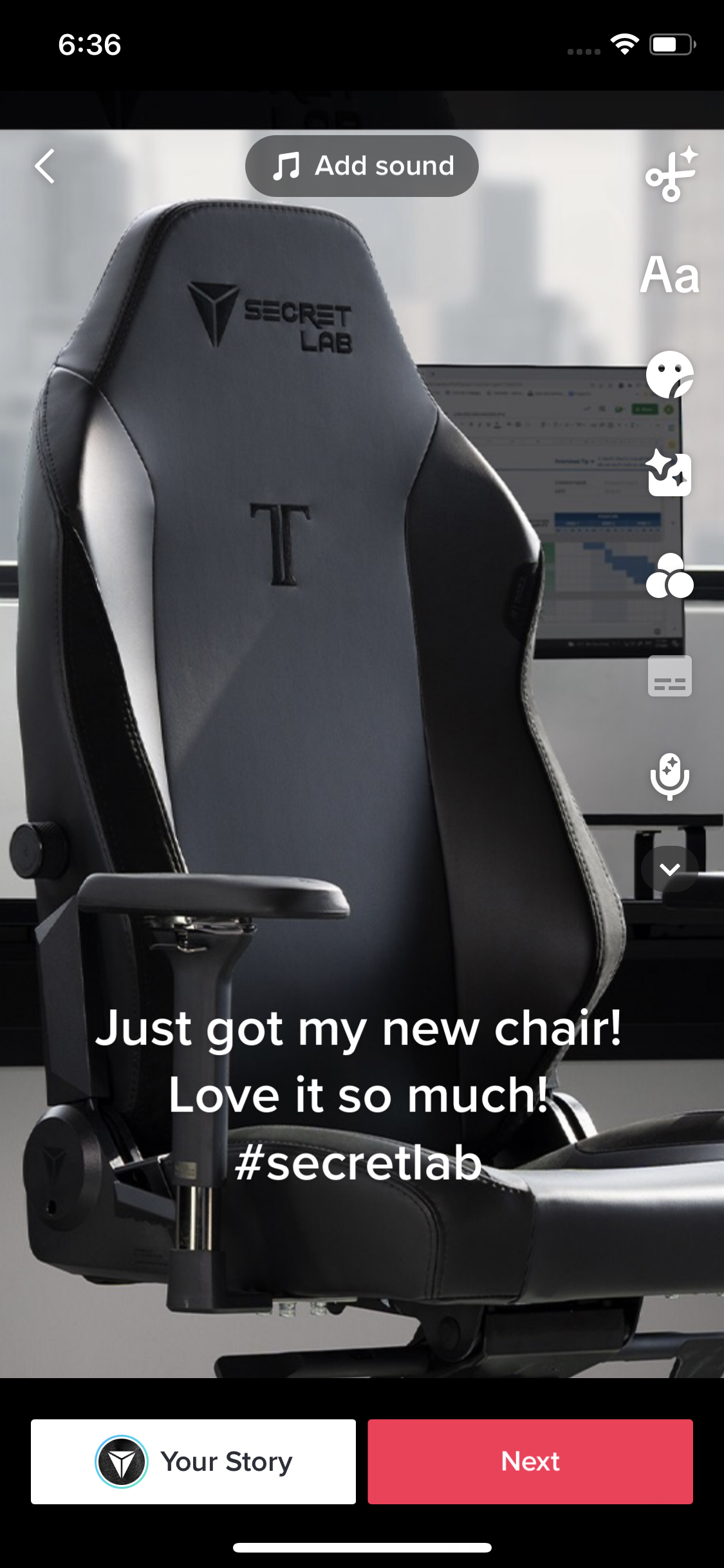Post to Your Story
This screenshot has width=724, height=1568.
(x=193, y=1461)
